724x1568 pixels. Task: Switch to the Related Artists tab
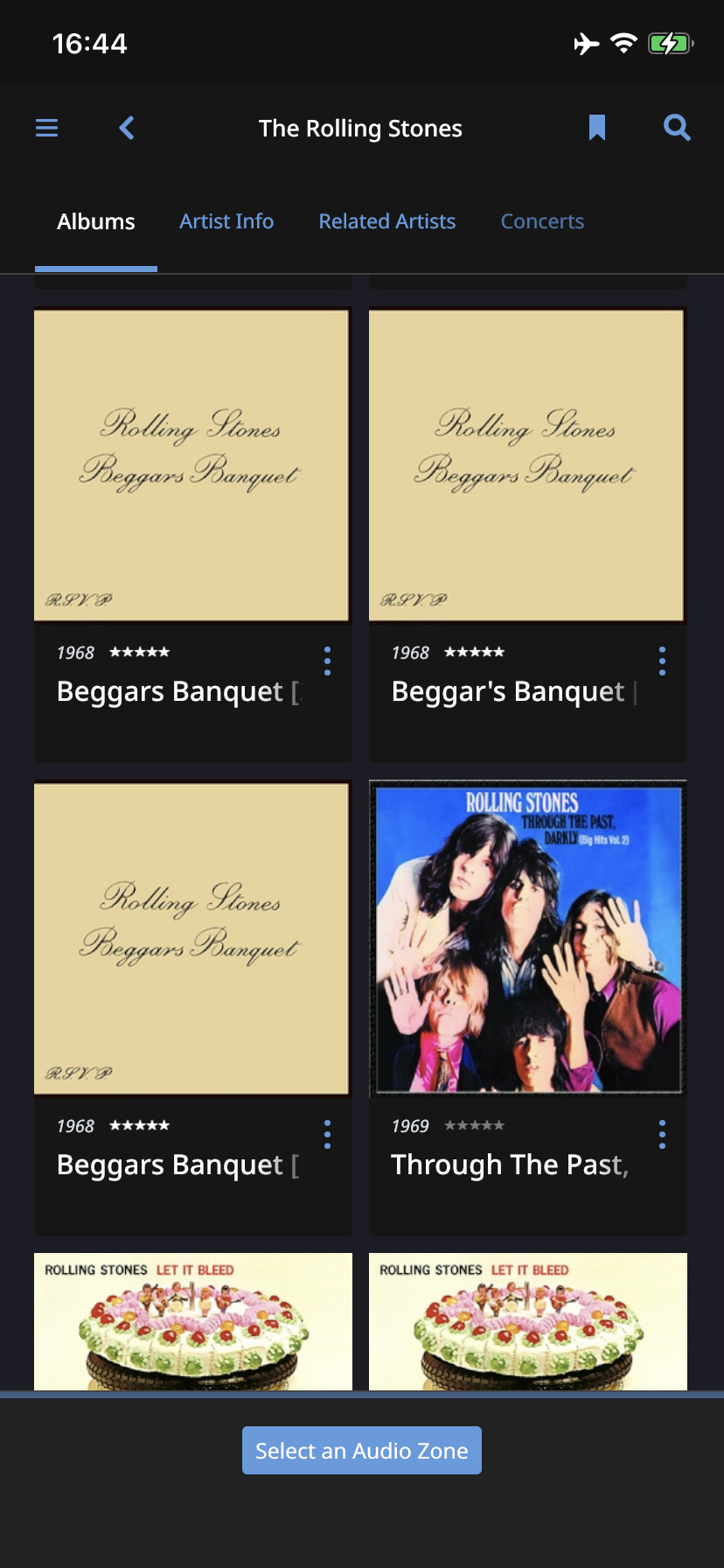click(x=387, y=221)
